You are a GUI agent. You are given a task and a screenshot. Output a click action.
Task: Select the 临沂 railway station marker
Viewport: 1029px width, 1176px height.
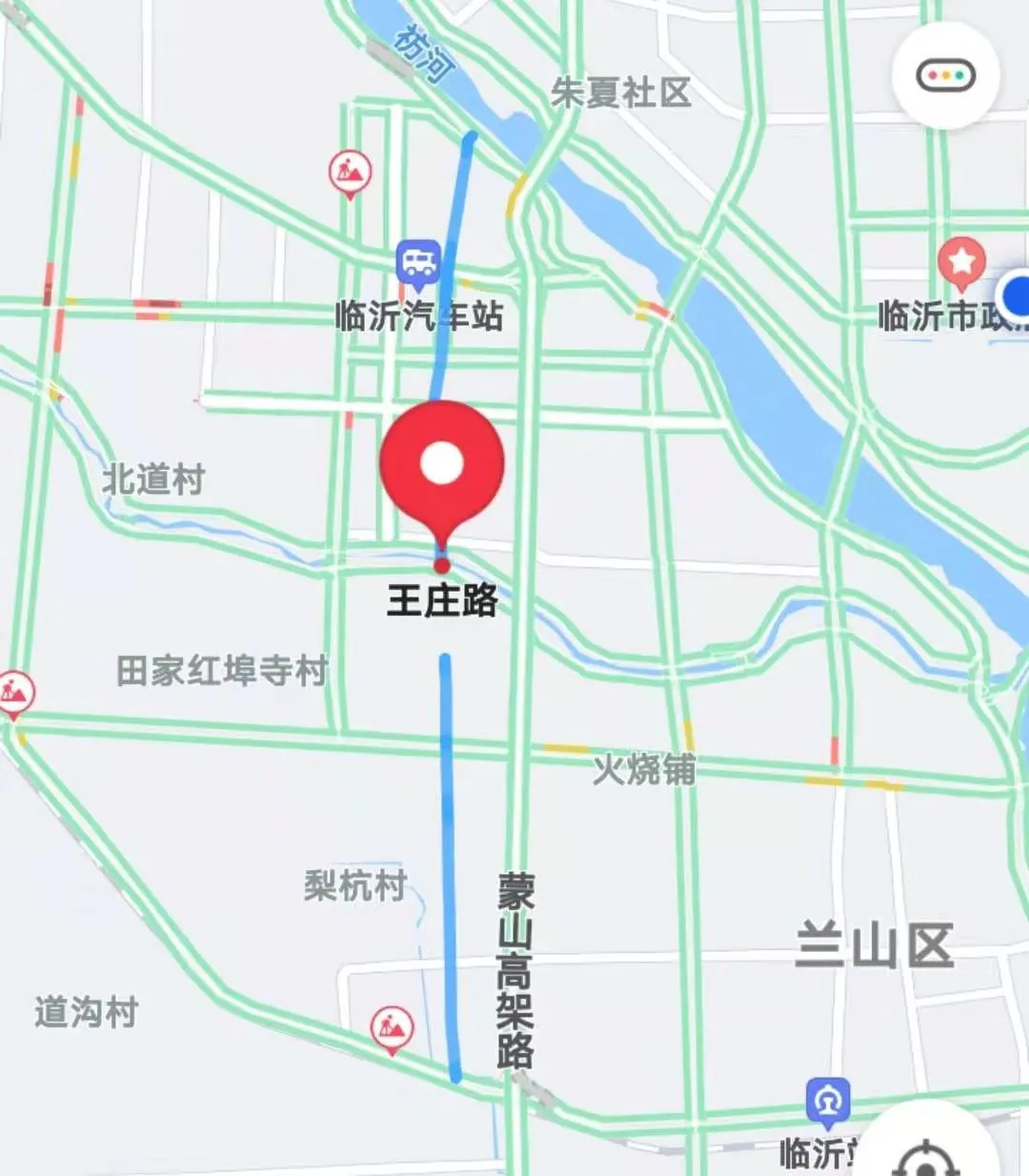pos(827,1102)
